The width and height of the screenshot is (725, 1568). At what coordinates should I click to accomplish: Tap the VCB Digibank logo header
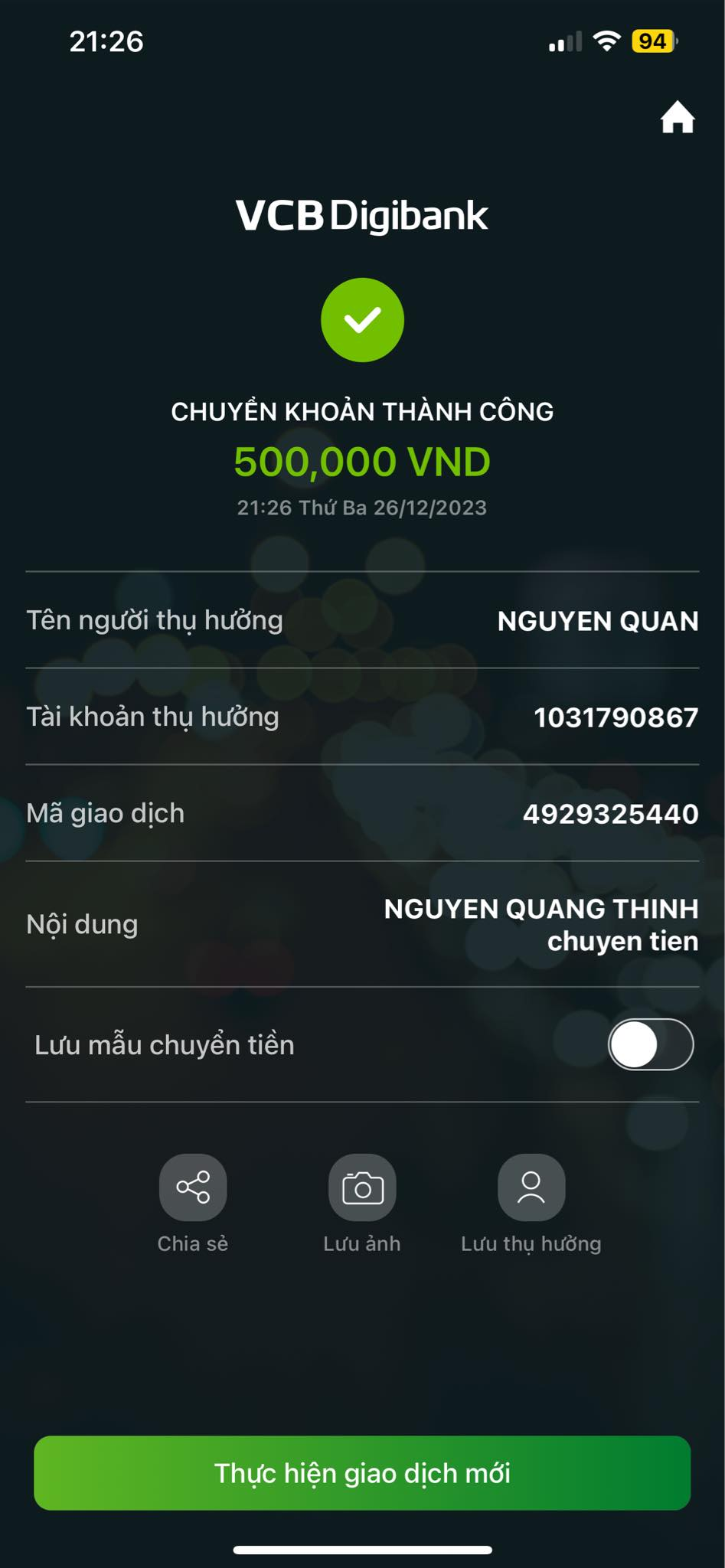362,215
